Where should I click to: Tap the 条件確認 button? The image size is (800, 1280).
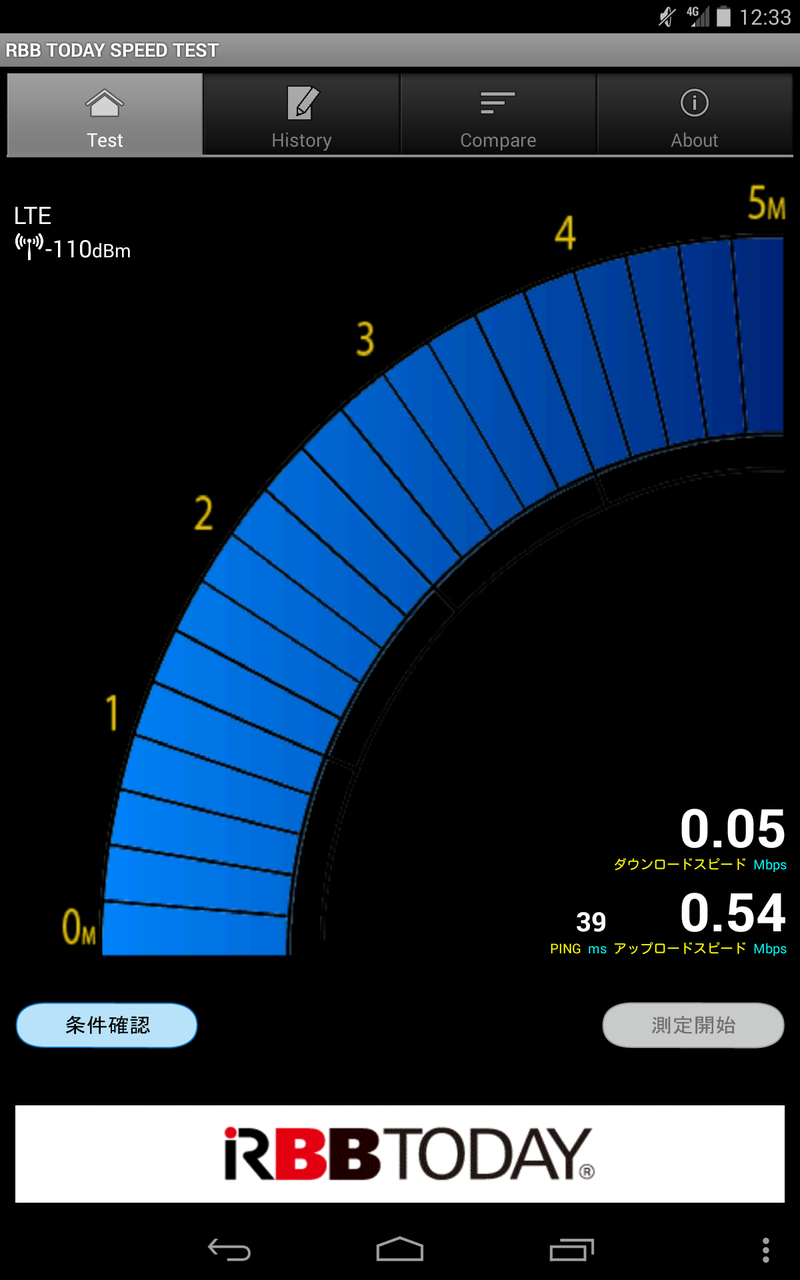click(107, 1025)
